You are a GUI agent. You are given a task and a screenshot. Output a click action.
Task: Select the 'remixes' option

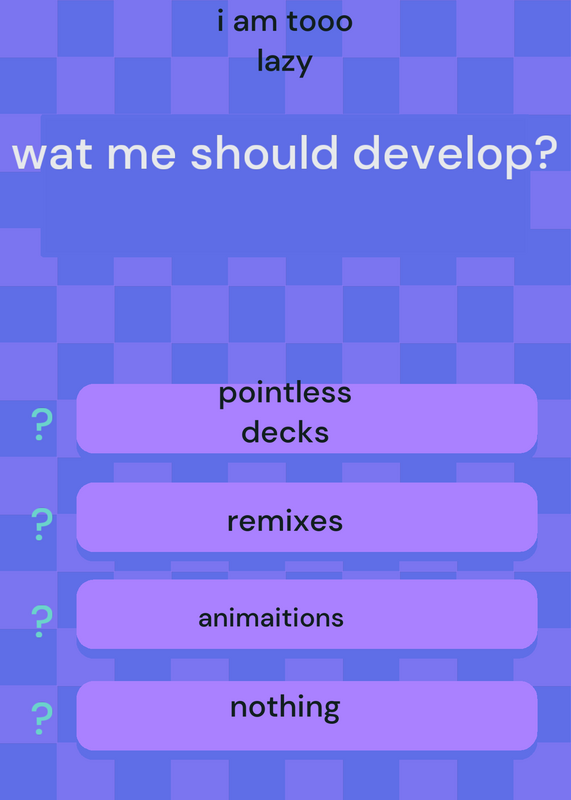point(307,517)
